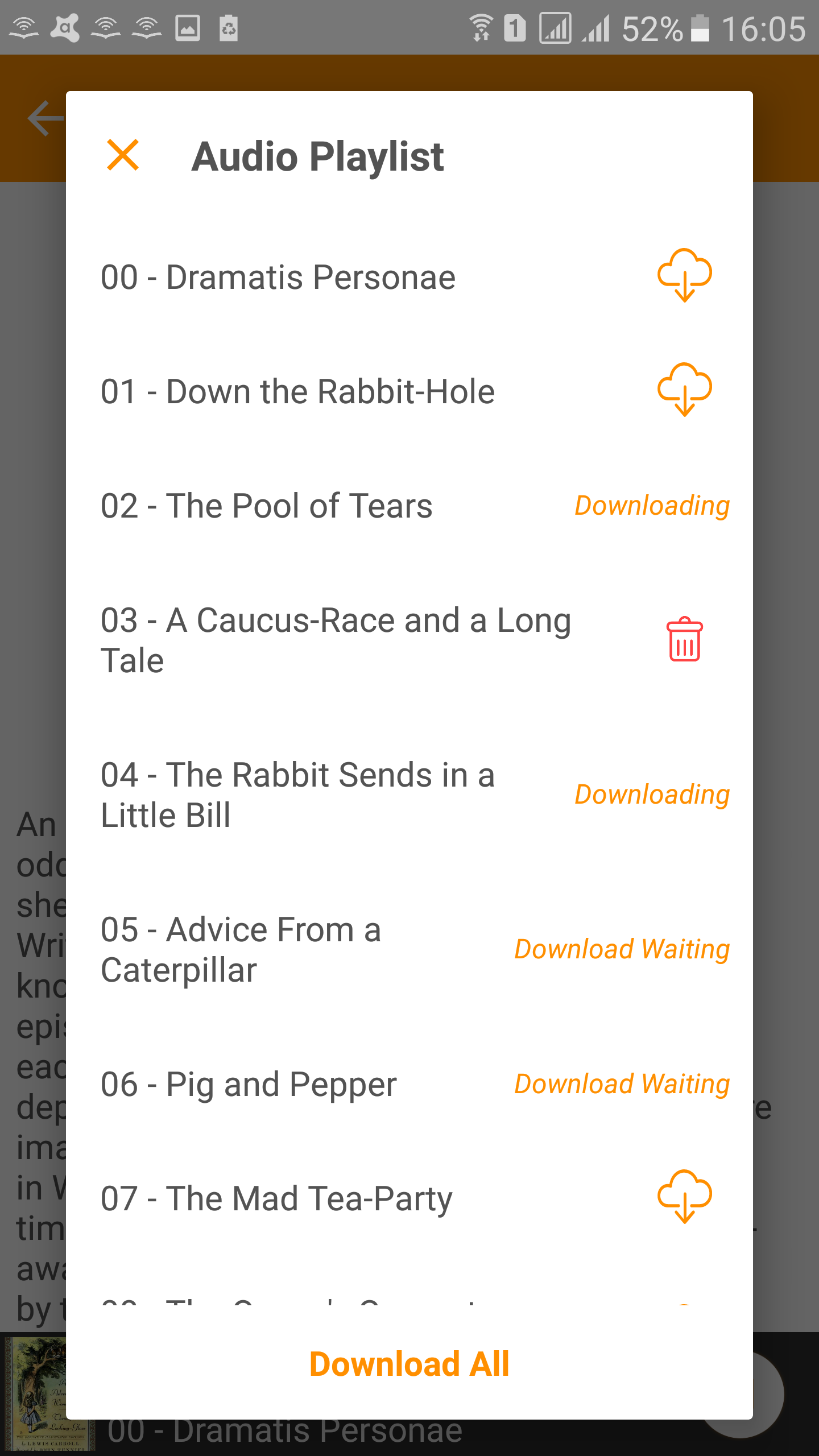Image resolution: width=819 pixels, height=1456 pixels.
Task: Choose 06 - Pig and Pepper track
Action: [x=249, y=1085]
